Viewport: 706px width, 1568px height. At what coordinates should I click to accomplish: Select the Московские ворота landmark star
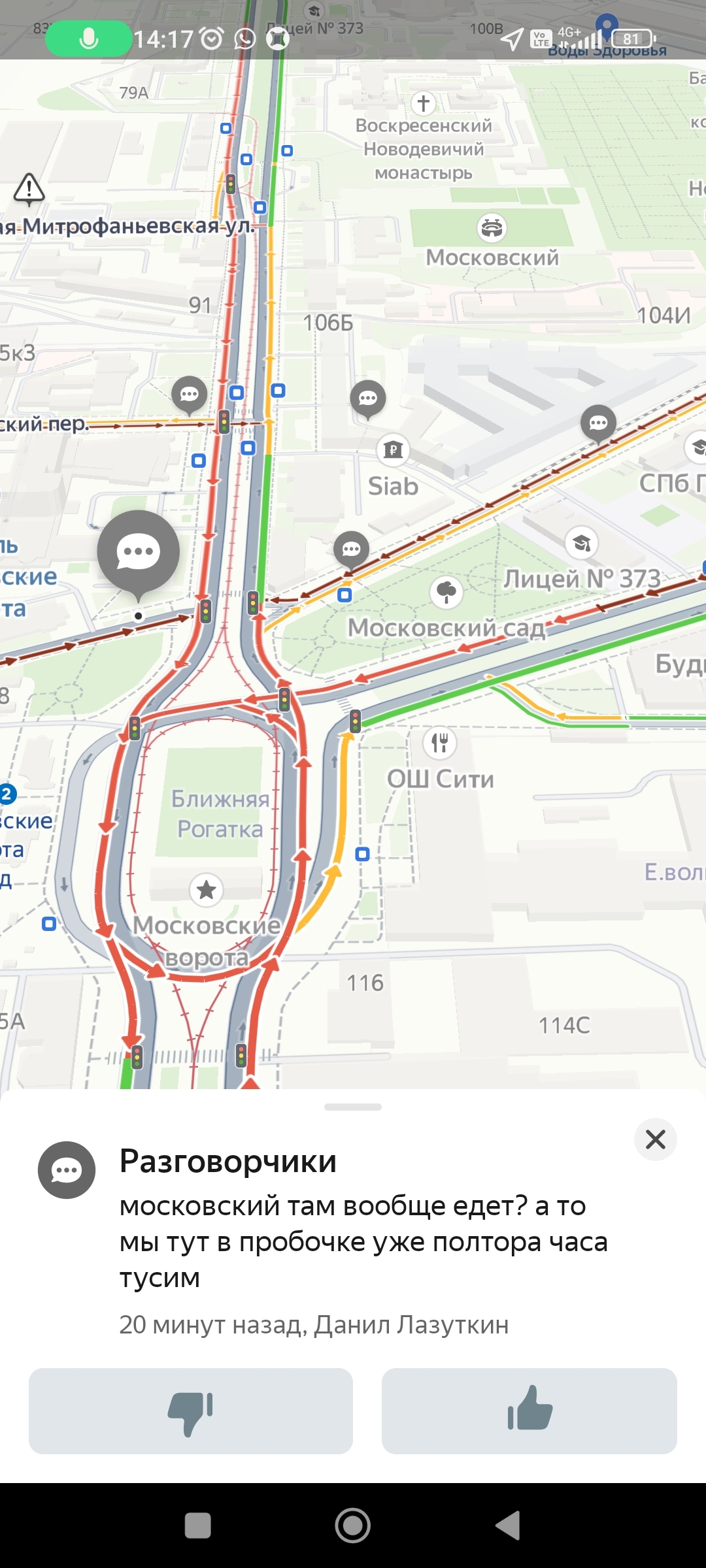(207, 889)
